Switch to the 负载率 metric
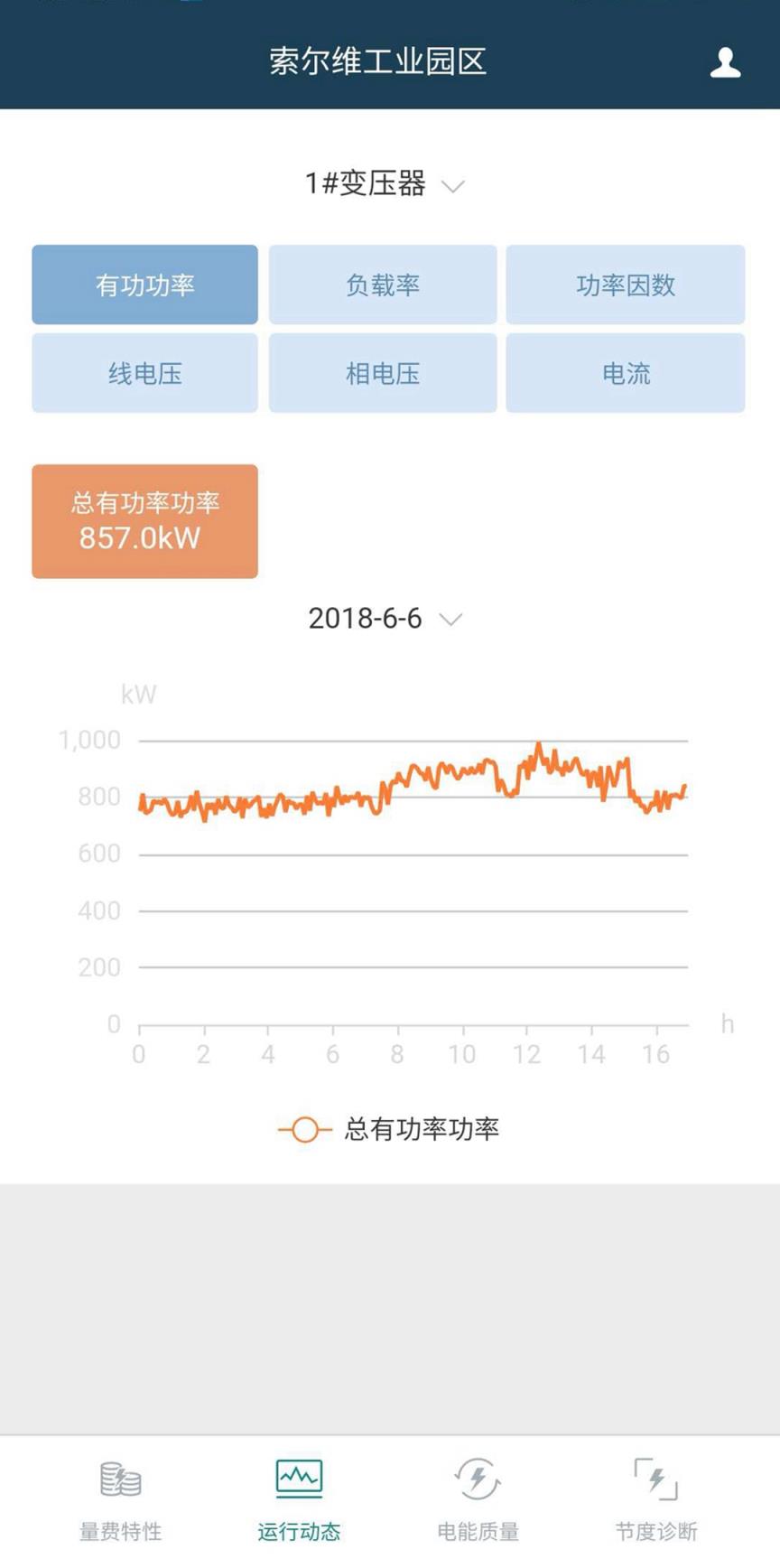The width and height of the screenshot is (780, 1568). [x=383, y=285]
